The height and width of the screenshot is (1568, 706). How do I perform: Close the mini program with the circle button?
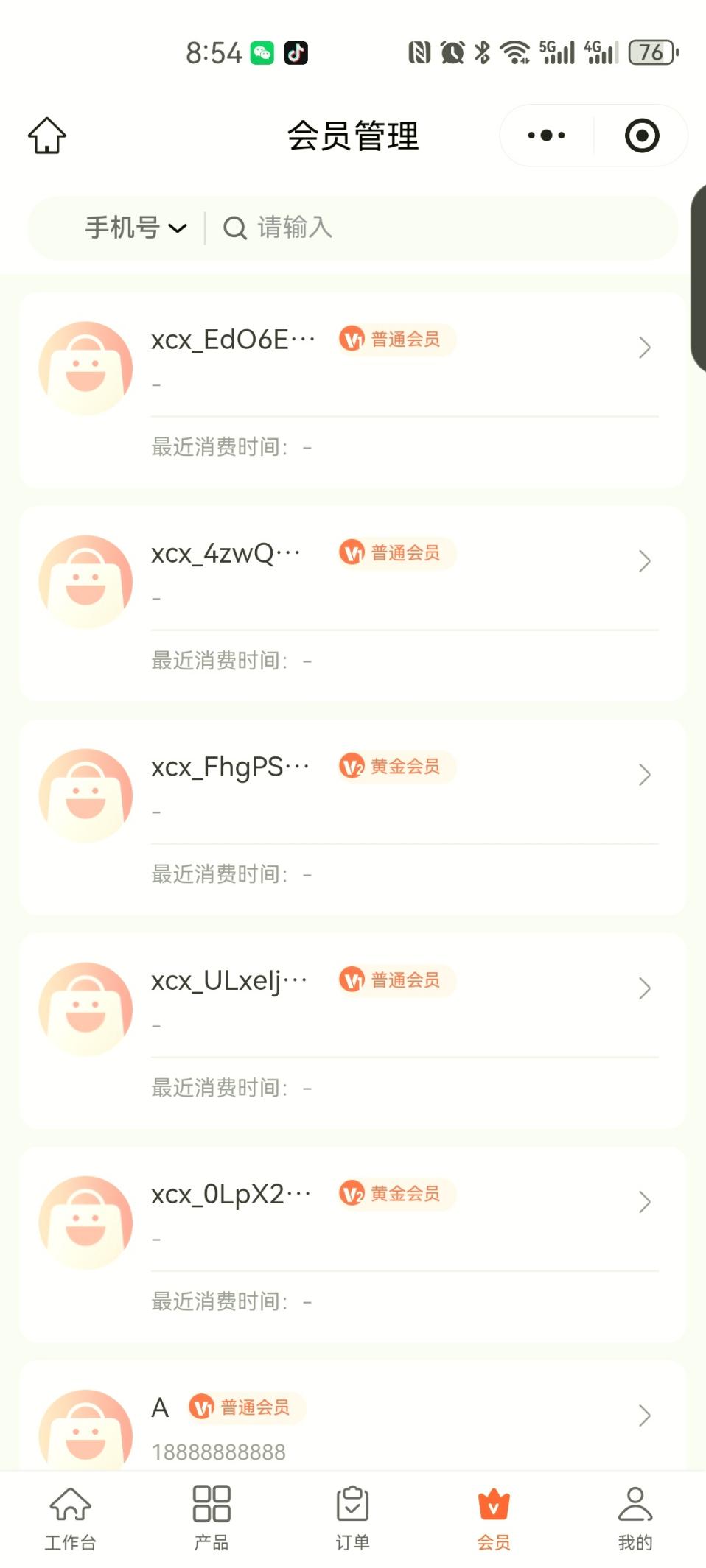(x=641, y=136)
